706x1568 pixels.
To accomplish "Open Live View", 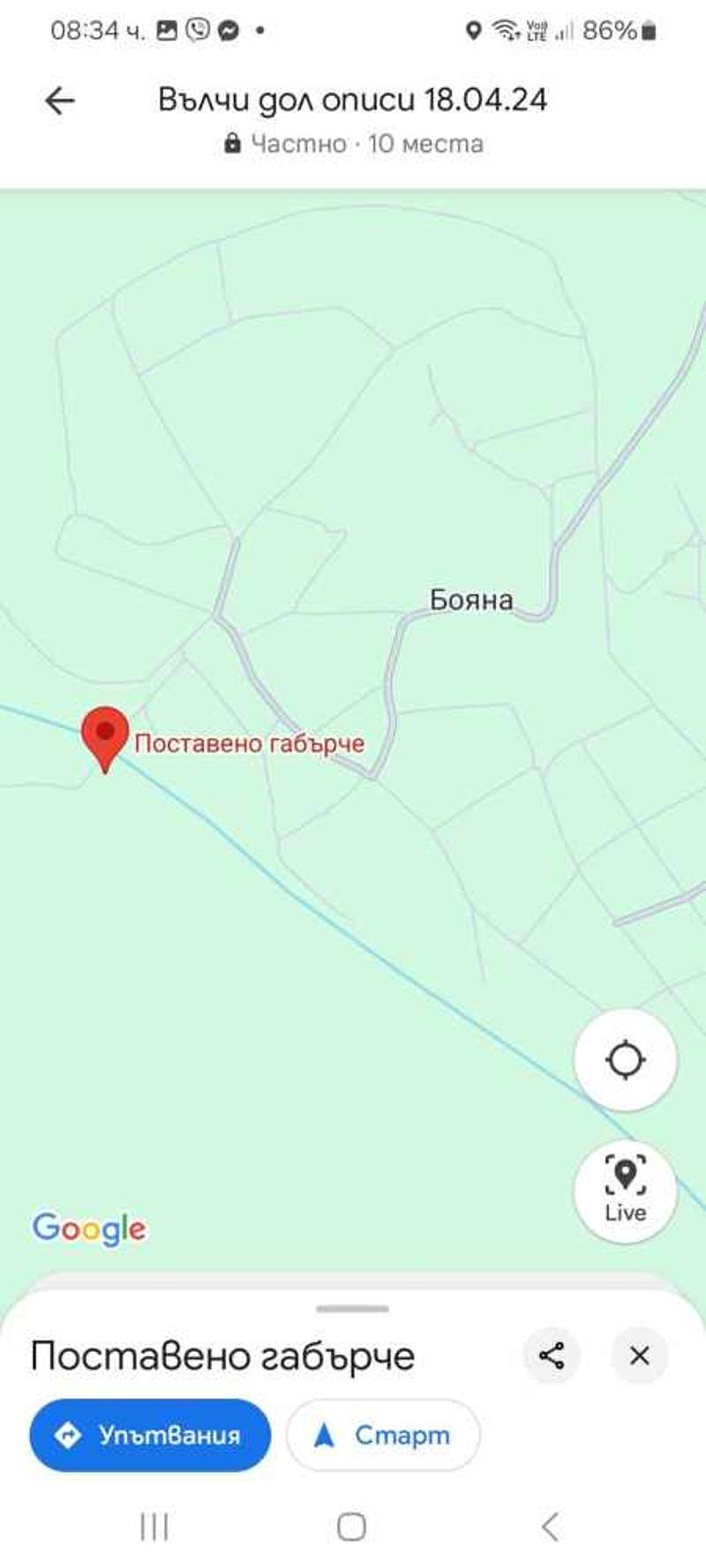I will [626, 1191].
